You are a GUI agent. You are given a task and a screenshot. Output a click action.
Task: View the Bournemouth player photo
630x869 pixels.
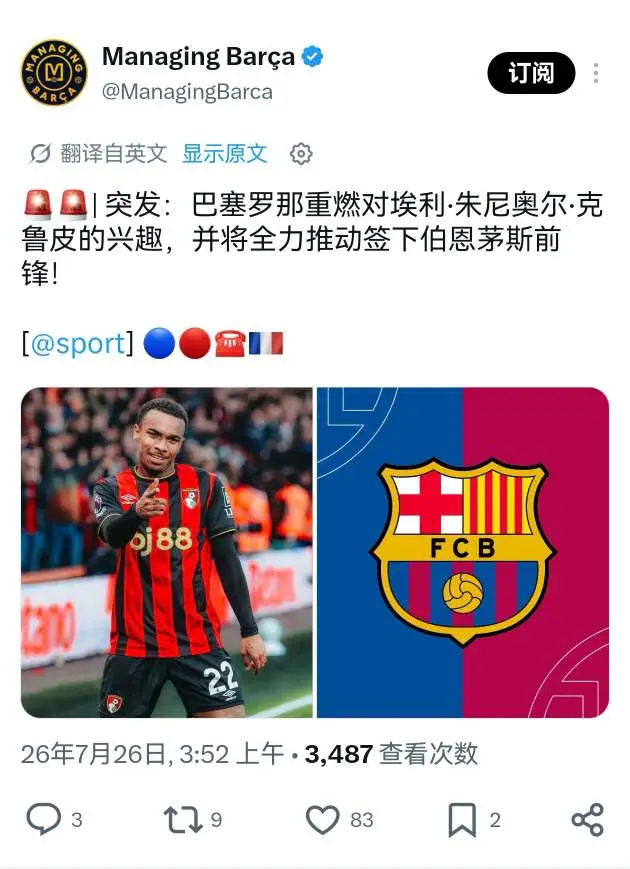point(167,552)
